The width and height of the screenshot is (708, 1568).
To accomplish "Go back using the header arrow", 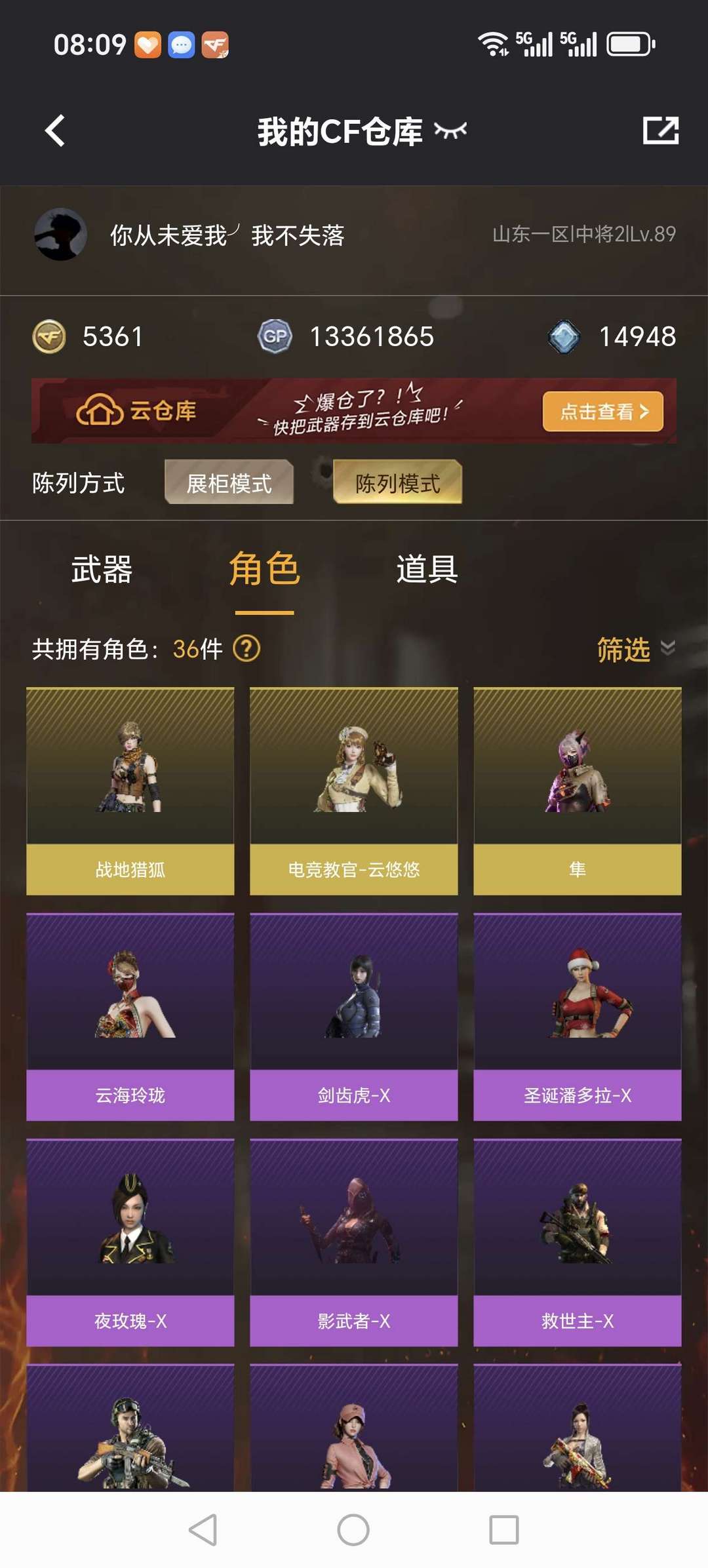I will [55, 130].
